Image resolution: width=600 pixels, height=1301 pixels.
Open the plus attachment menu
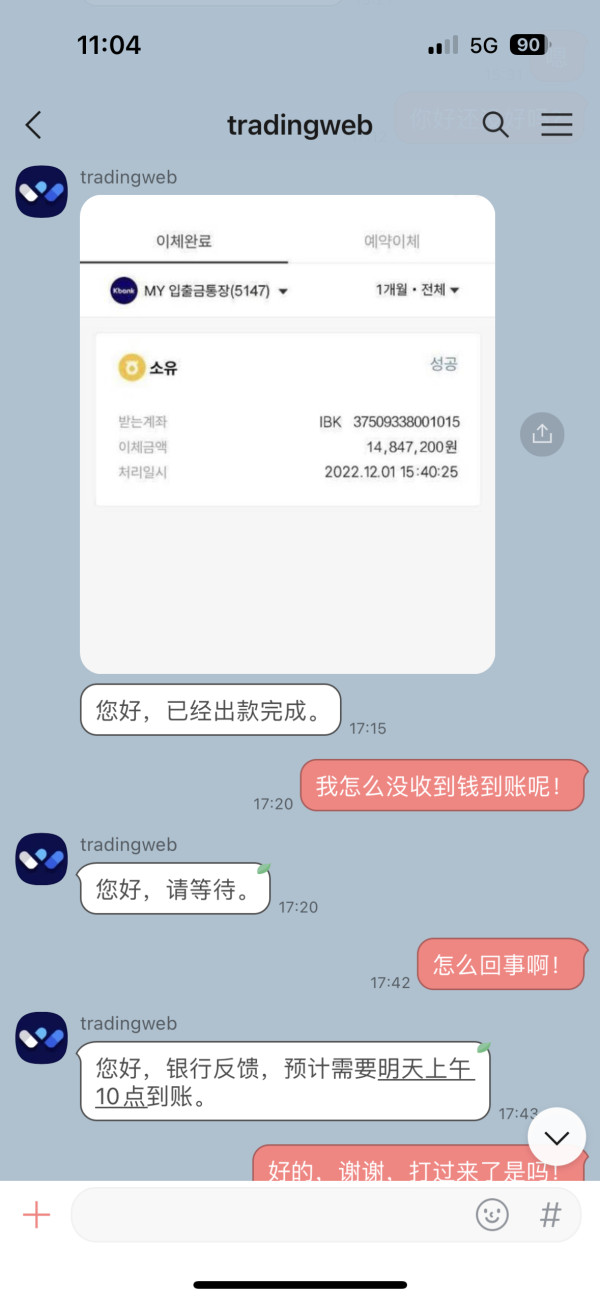(x=36, y=1215)
